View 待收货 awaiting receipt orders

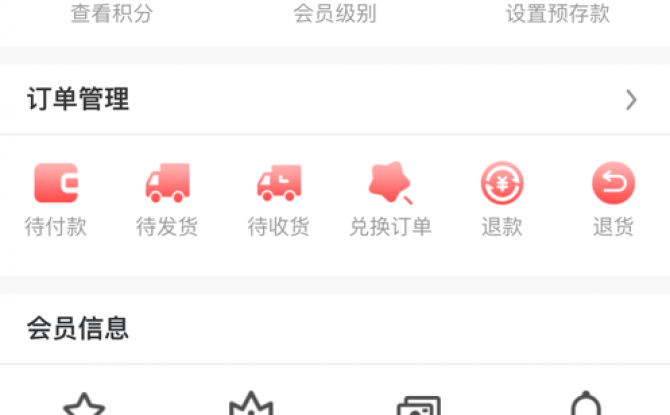pos(279,200)
